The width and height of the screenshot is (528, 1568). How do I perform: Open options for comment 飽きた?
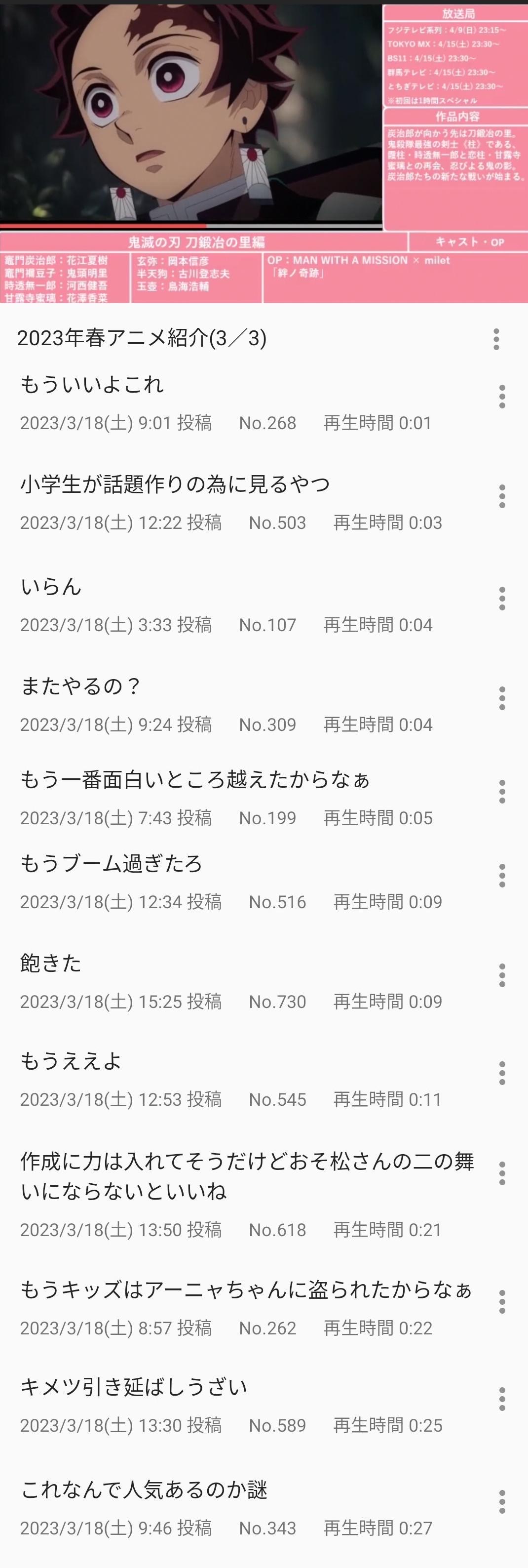(502, 975)
